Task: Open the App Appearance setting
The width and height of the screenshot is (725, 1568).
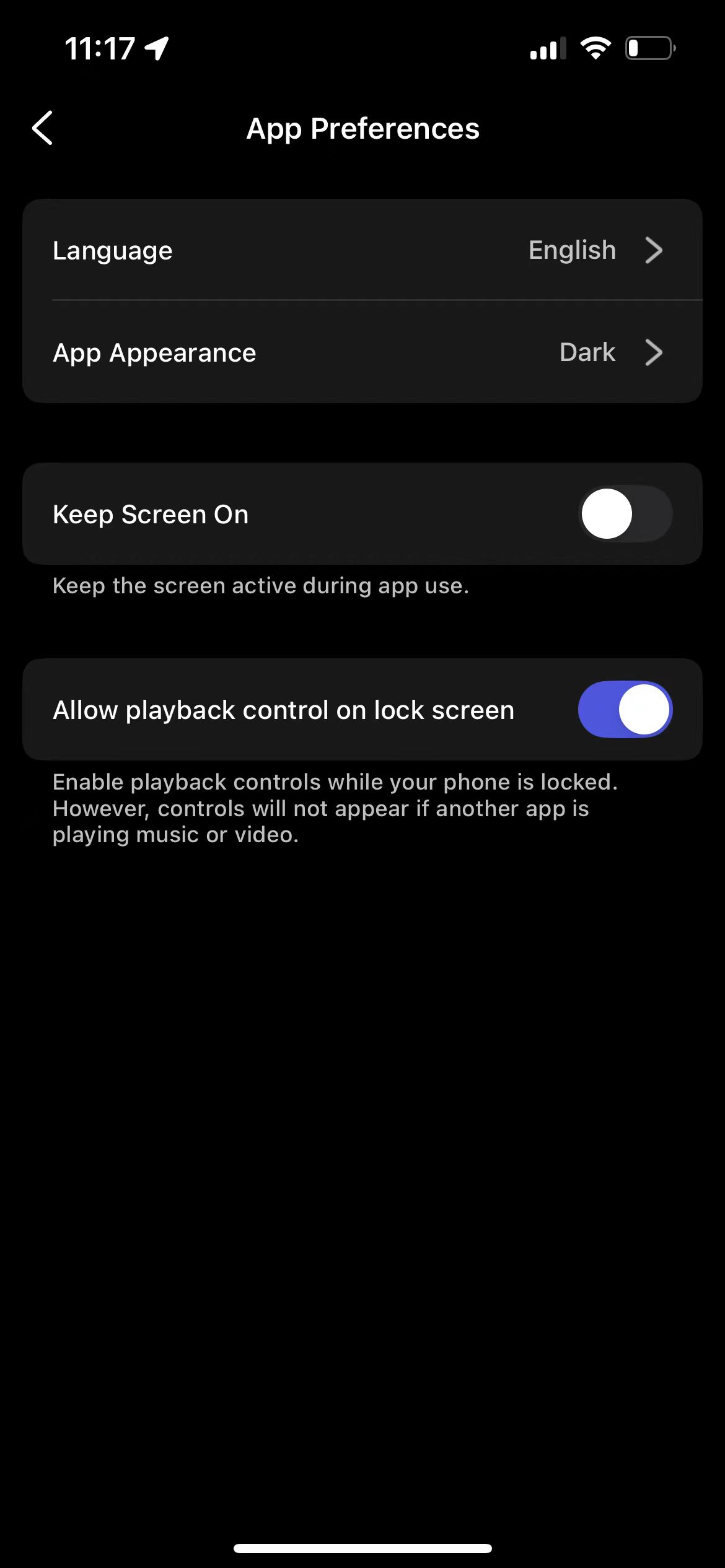Action: point(362,352)
